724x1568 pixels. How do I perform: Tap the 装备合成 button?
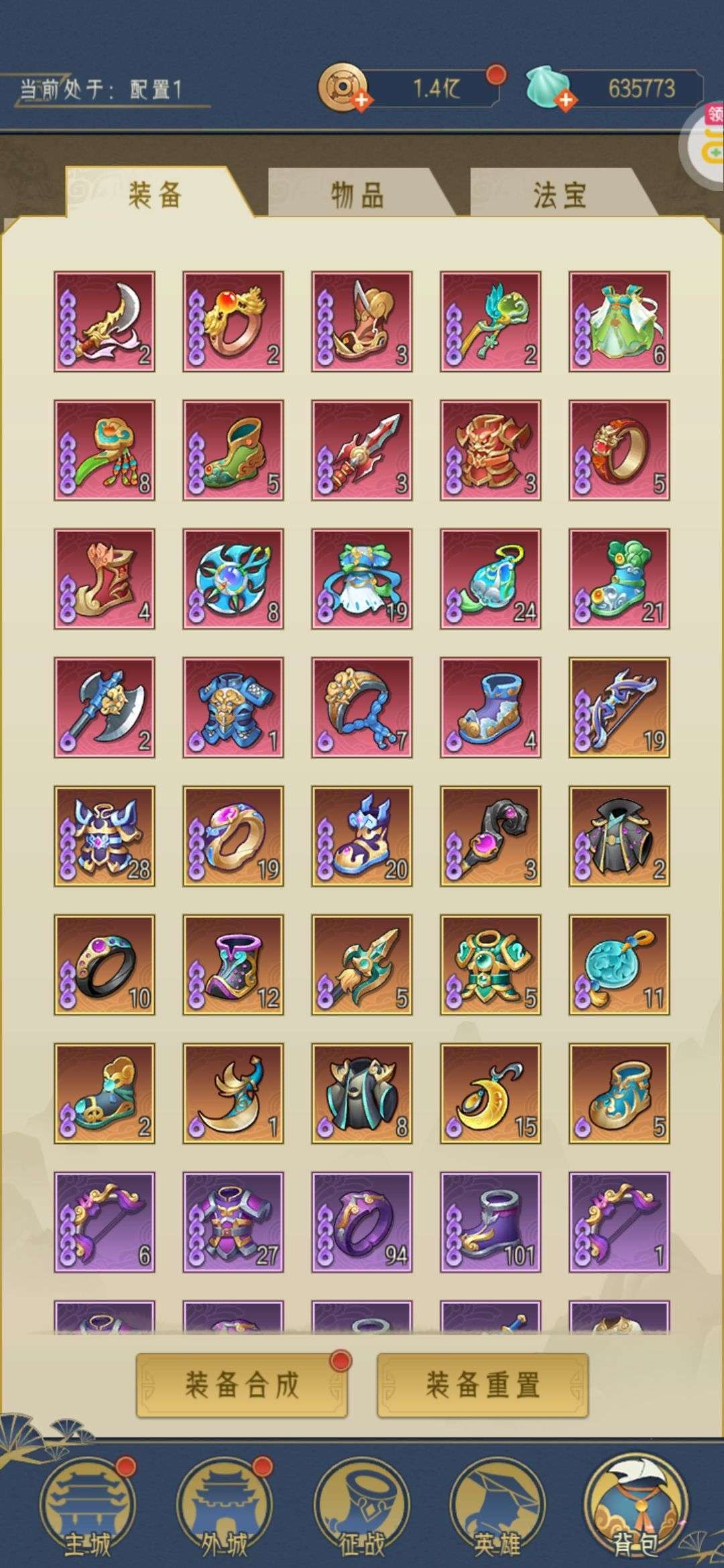(x=241, y=1385)
